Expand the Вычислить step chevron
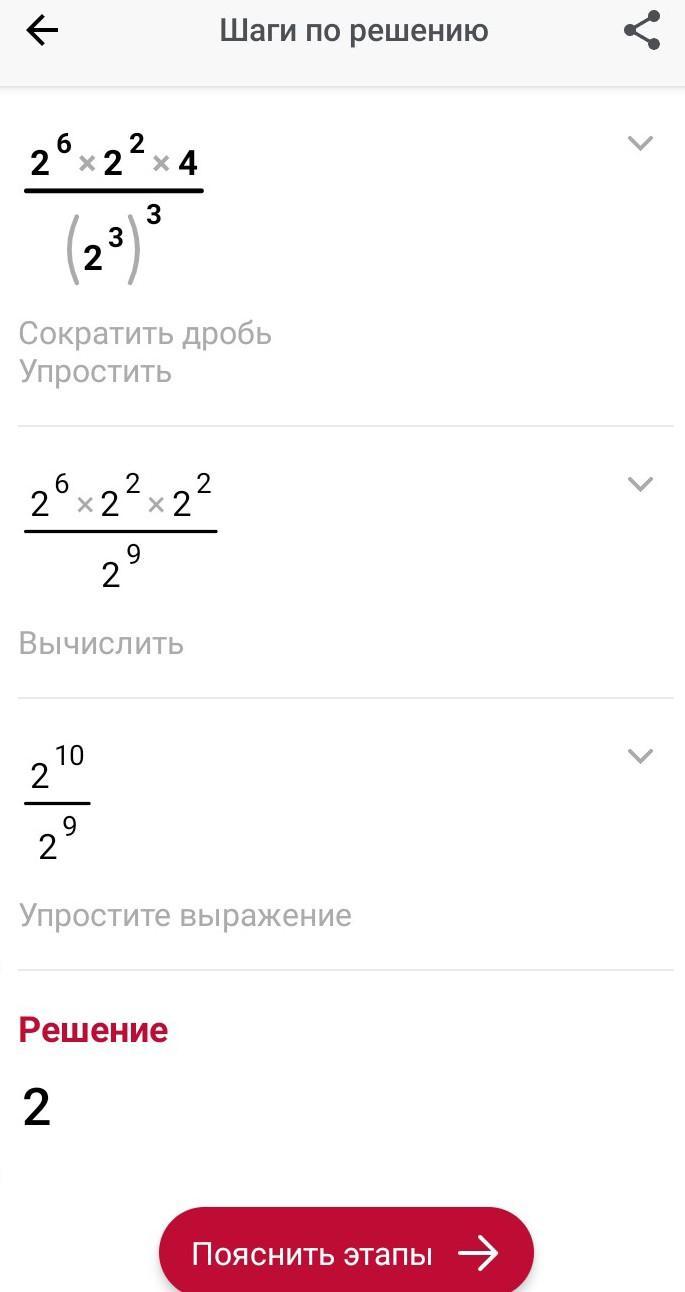 pos(640,484)
